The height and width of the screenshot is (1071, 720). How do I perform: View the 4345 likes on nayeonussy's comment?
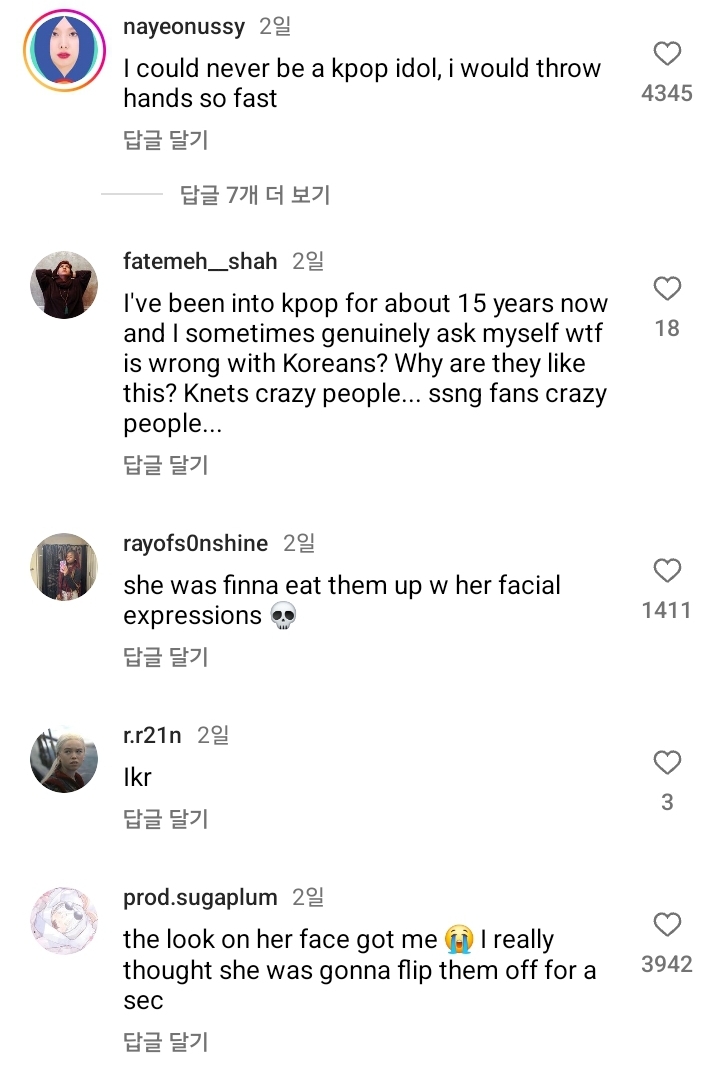tap(667, 94)
